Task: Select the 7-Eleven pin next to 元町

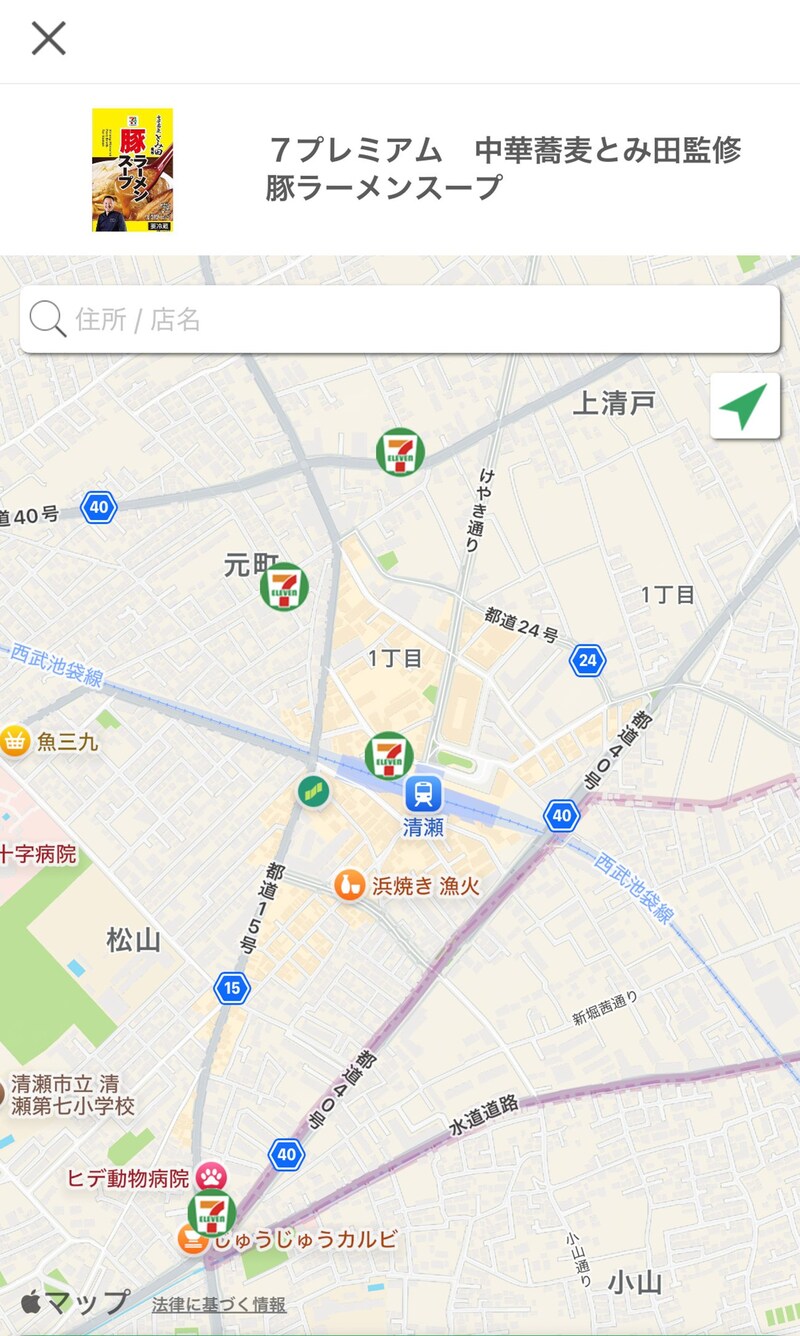Action: 284,587
